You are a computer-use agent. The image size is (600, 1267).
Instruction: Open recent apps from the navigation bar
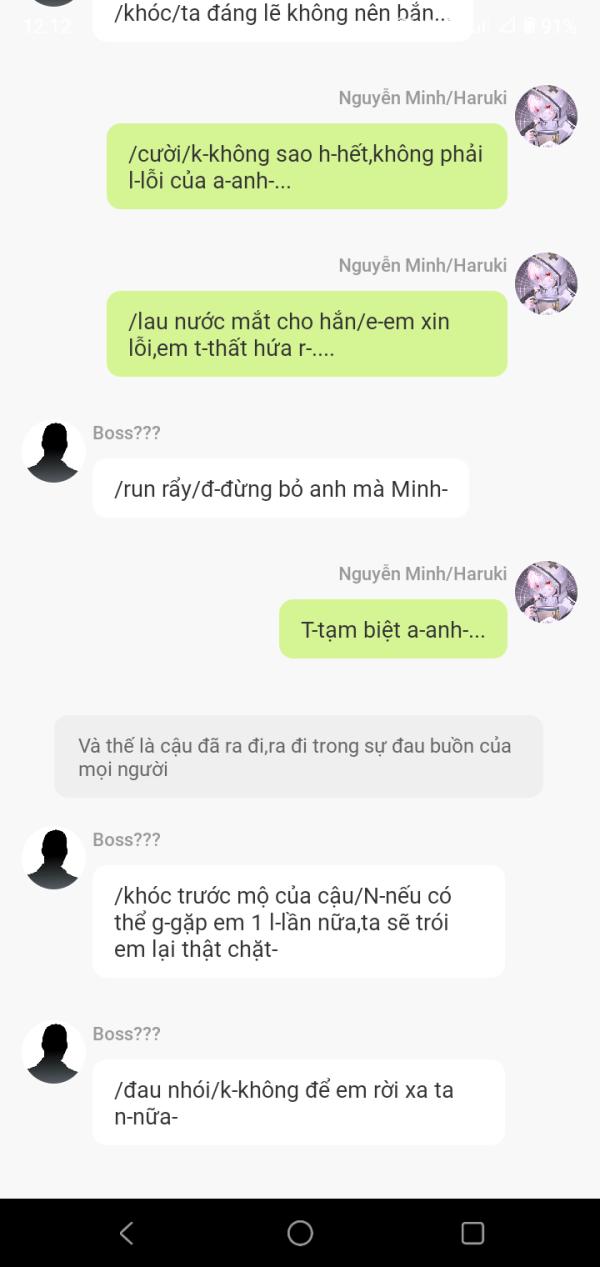click(x=473, y=1233)
